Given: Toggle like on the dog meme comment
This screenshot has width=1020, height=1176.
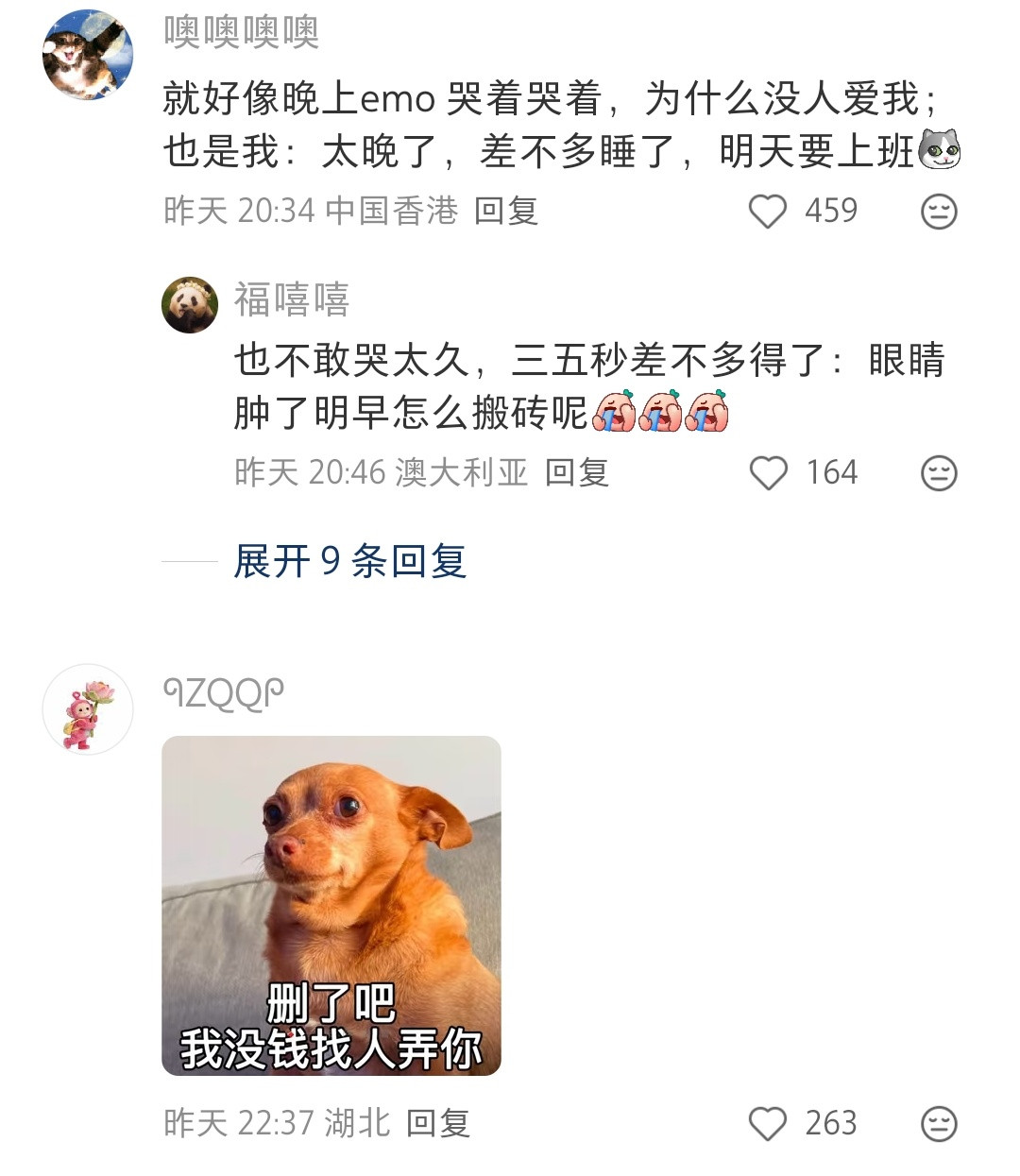Looking at the screenshot, I should click(x=769, y=1123).
